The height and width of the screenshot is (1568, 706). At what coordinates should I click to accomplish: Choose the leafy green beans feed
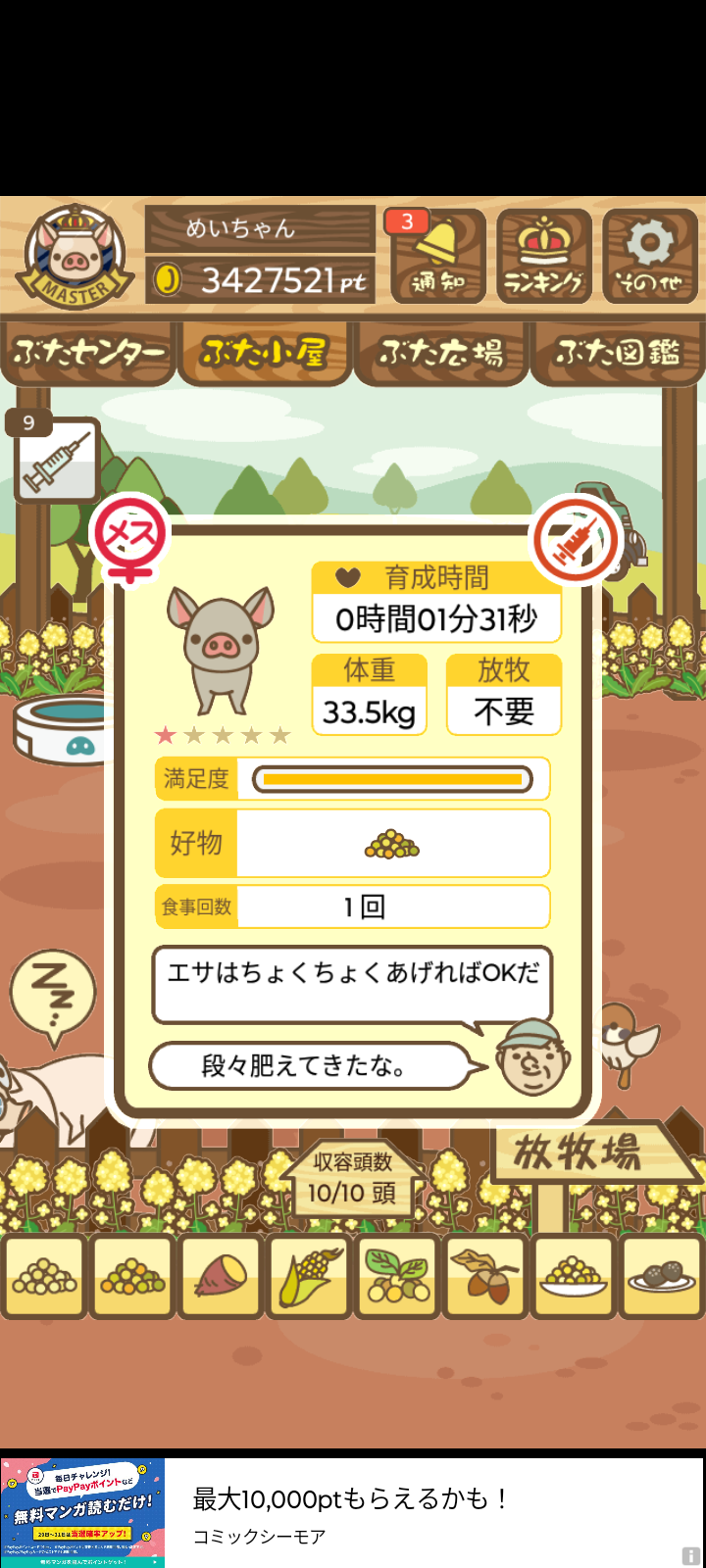point(397,1277)
